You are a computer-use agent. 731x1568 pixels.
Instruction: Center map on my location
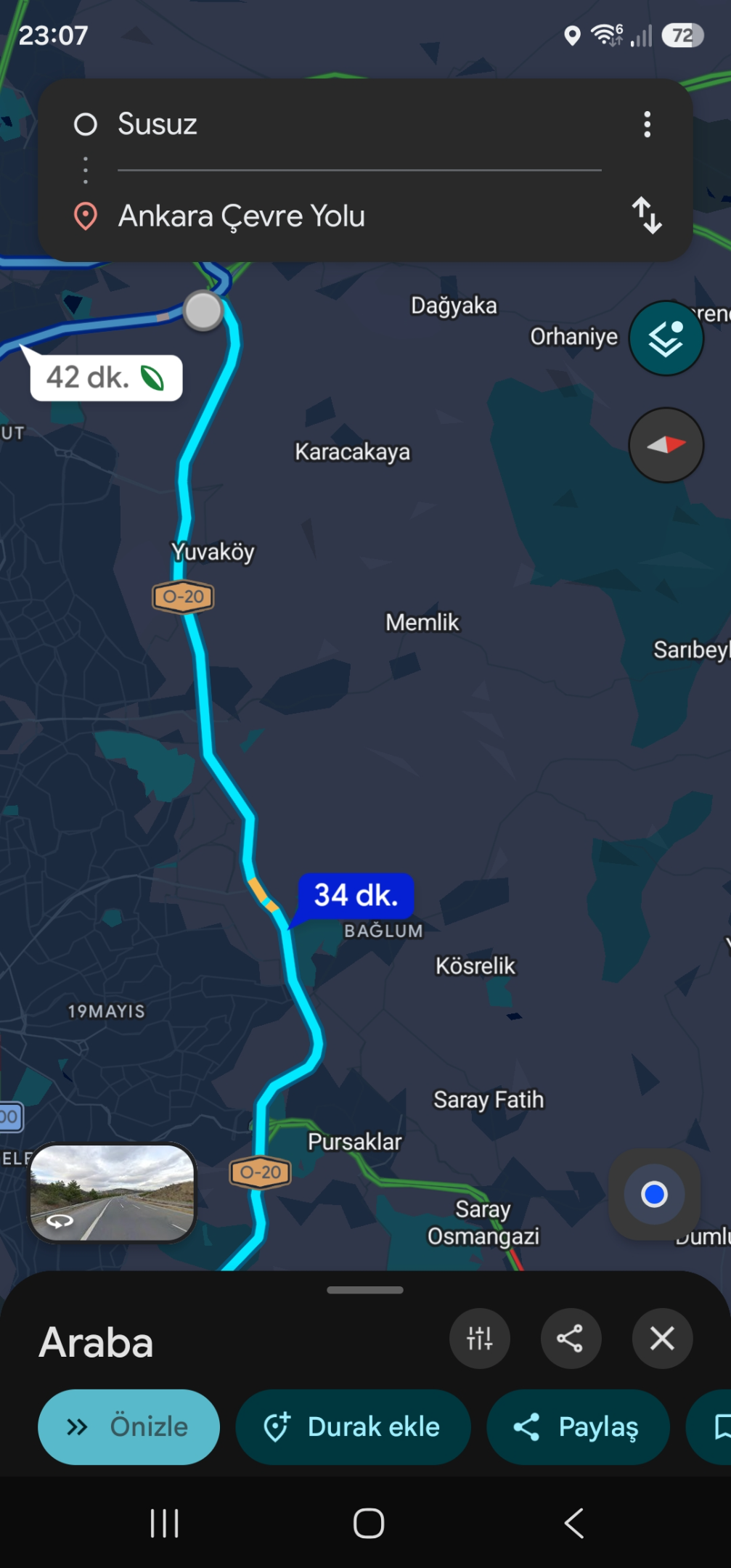click(654, 1194)
